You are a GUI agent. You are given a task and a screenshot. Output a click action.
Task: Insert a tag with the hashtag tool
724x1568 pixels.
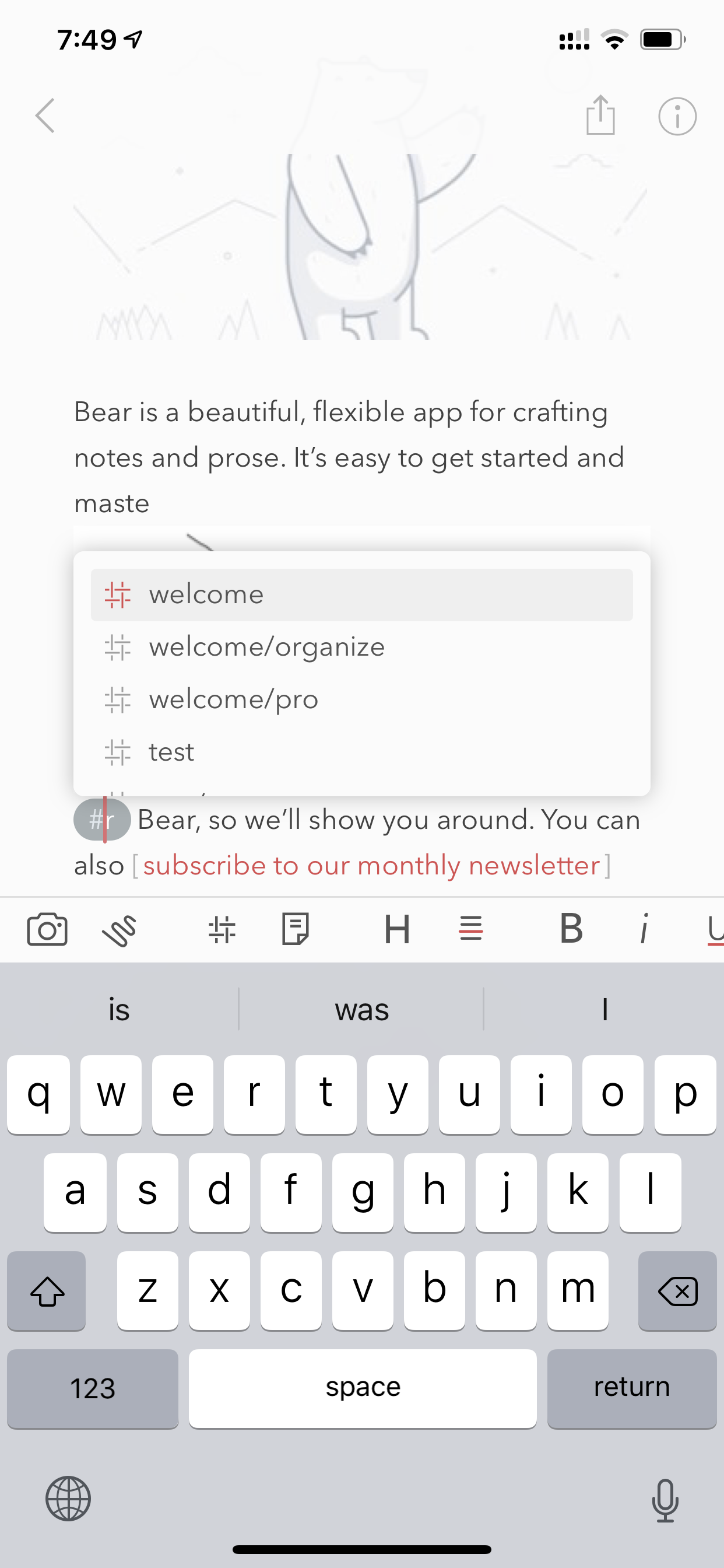tap(222, 929)
